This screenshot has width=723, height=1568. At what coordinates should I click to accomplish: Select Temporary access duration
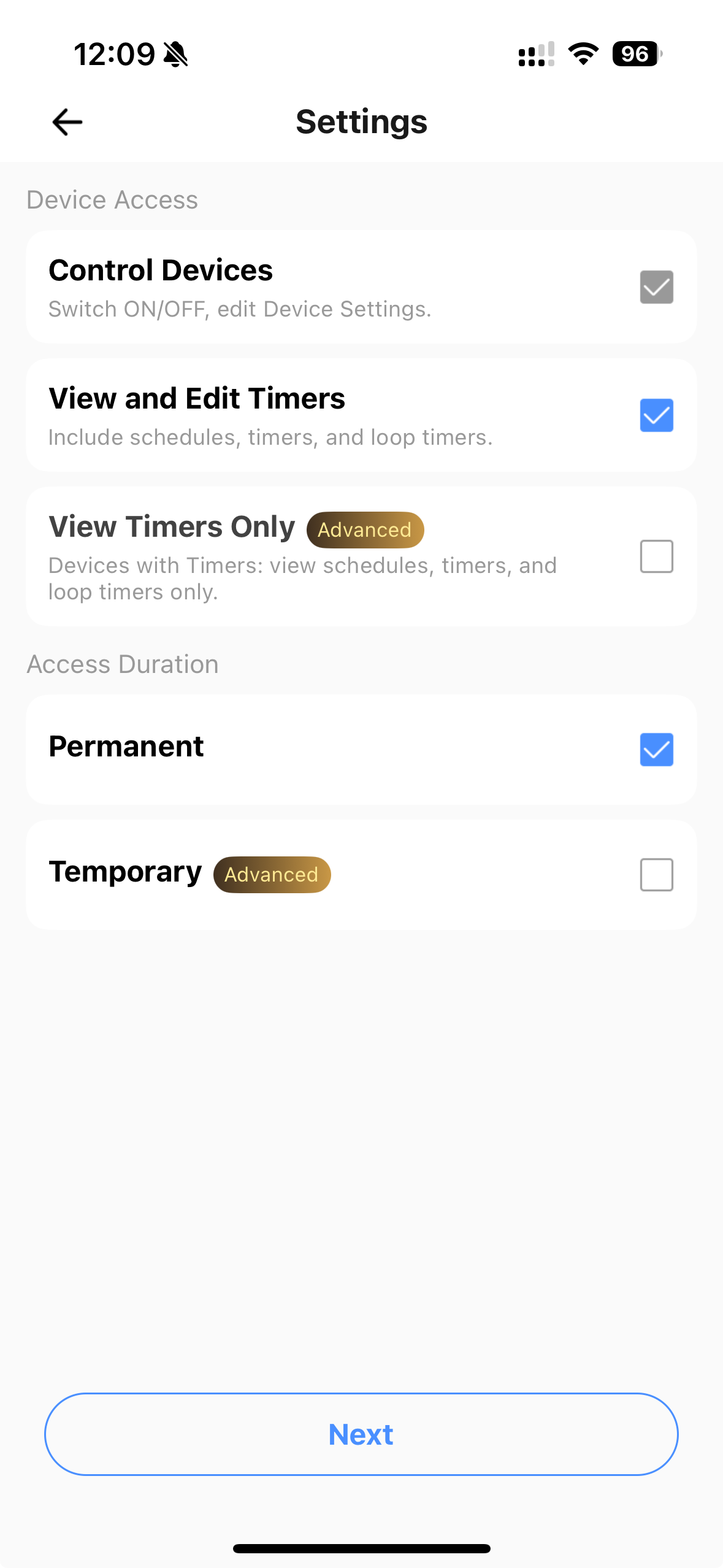(656, 875)
